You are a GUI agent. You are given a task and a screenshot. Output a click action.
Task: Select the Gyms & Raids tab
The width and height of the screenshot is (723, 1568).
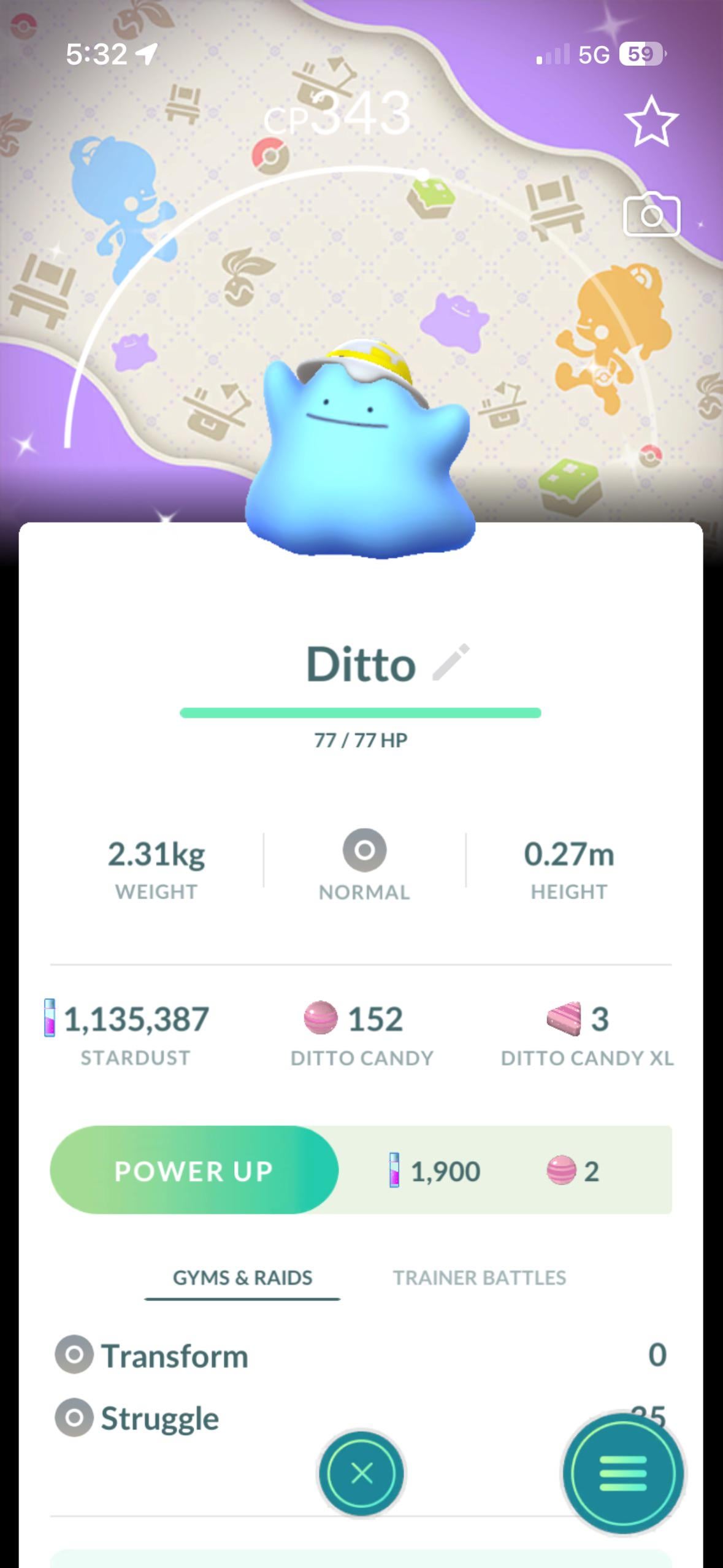tap(242, 1278)
